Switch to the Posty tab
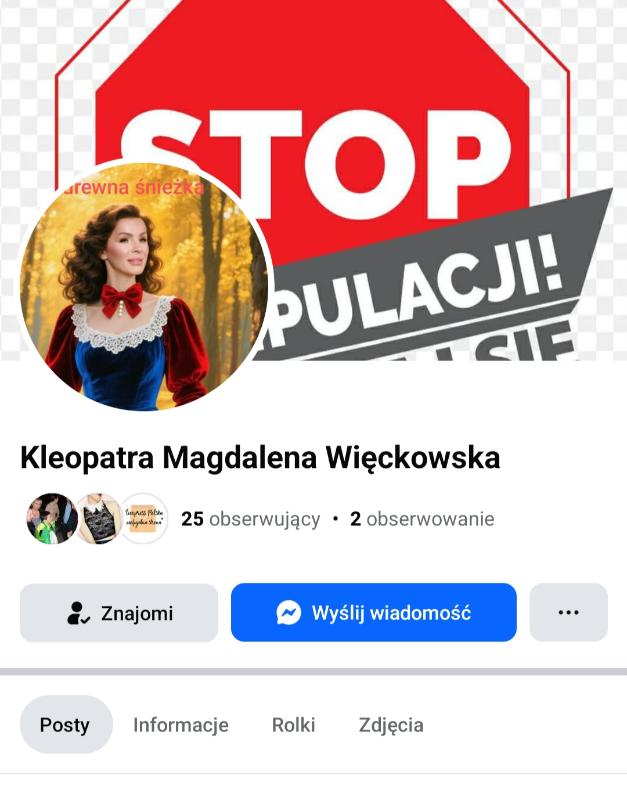 [65, 725]
